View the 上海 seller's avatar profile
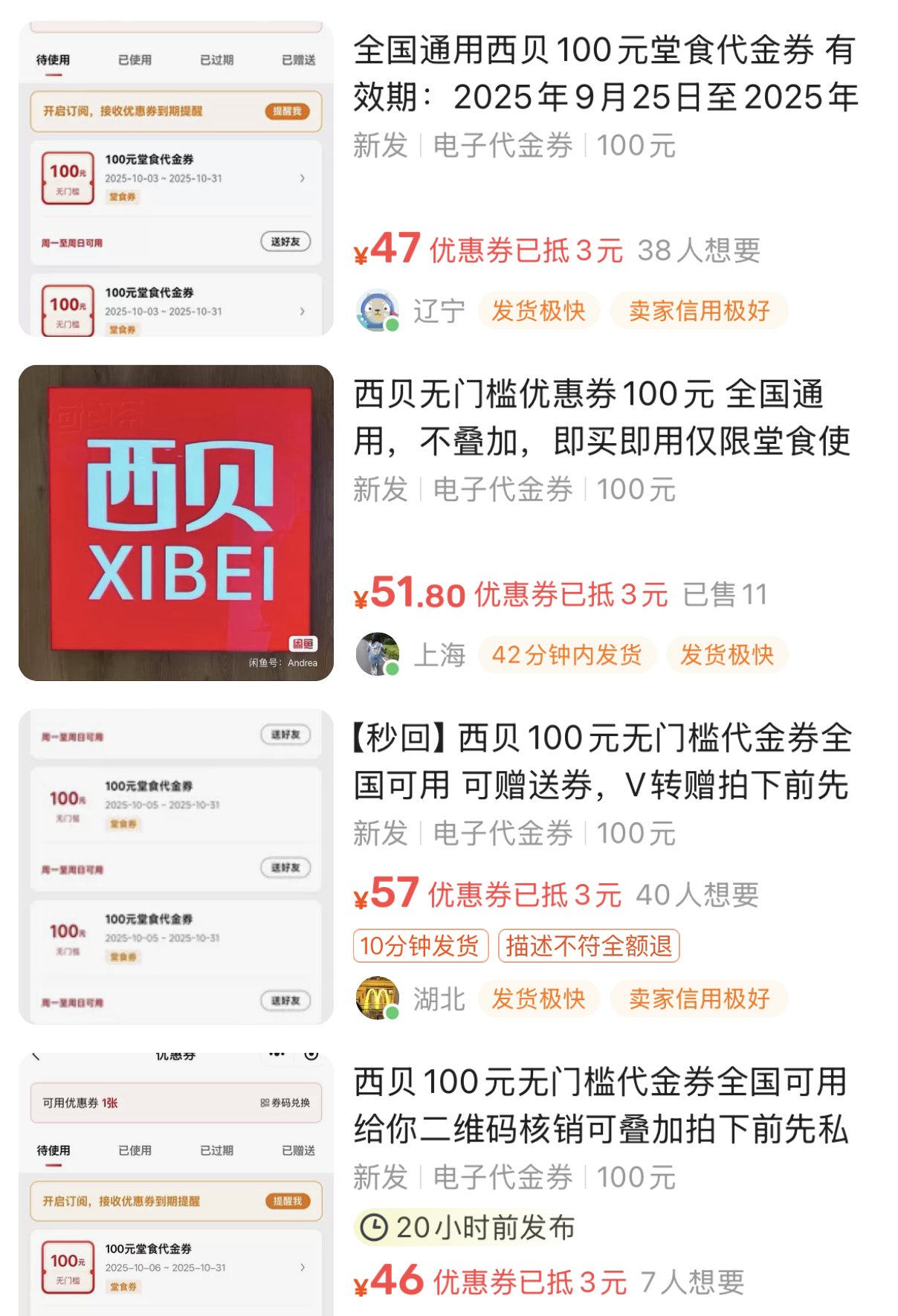 (378, 654)
